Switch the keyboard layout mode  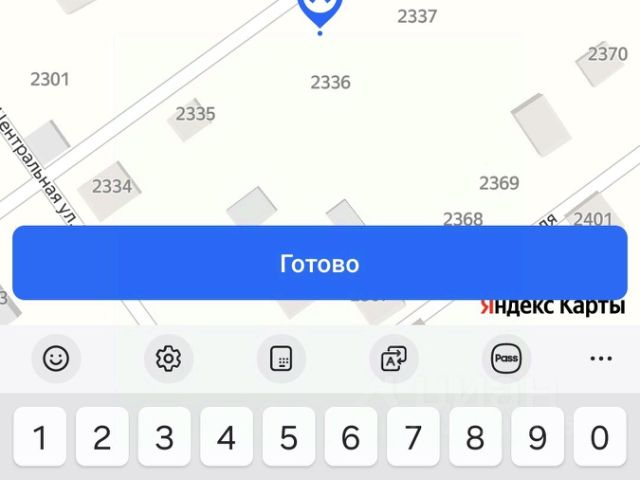(281, 358)
